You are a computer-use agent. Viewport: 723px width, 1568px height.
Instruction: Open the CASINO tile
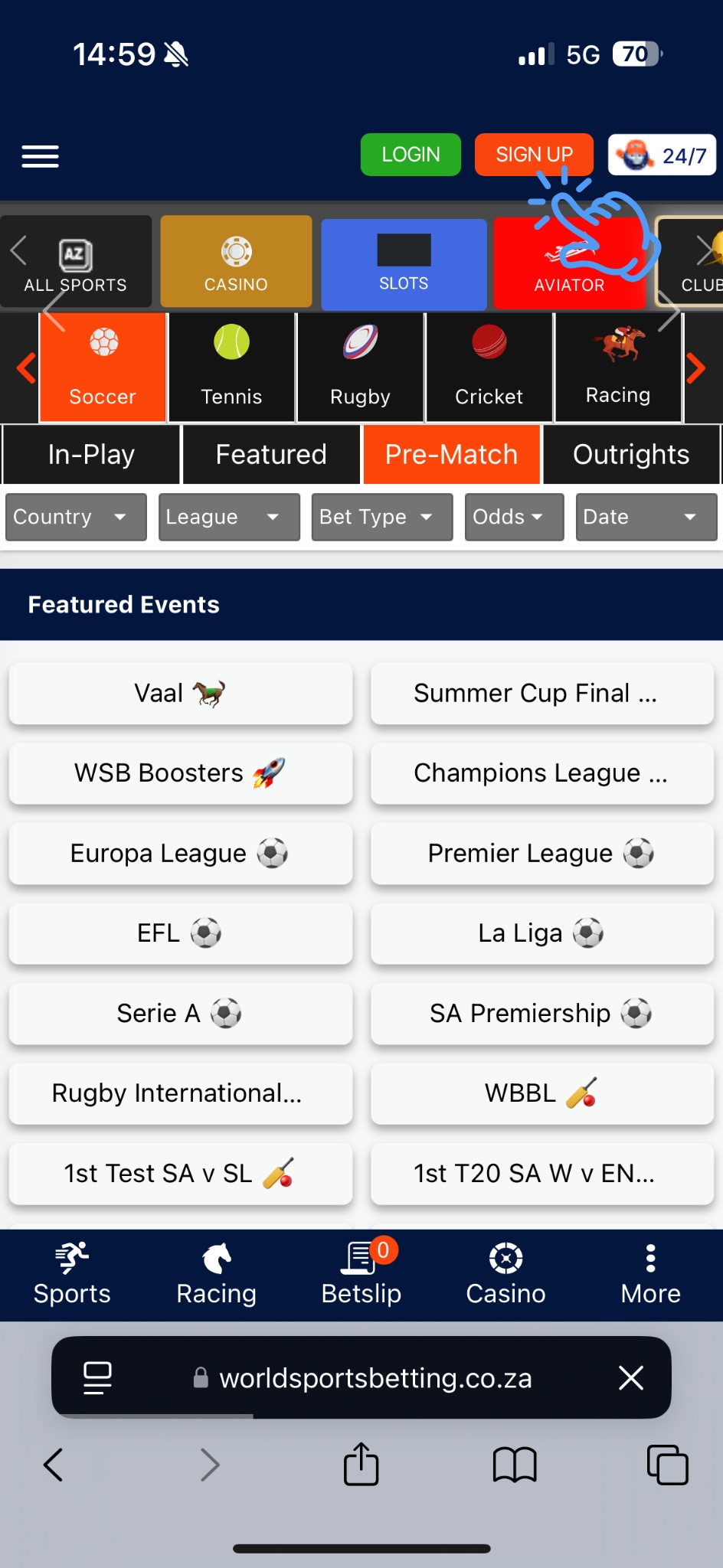click(236, 262)
